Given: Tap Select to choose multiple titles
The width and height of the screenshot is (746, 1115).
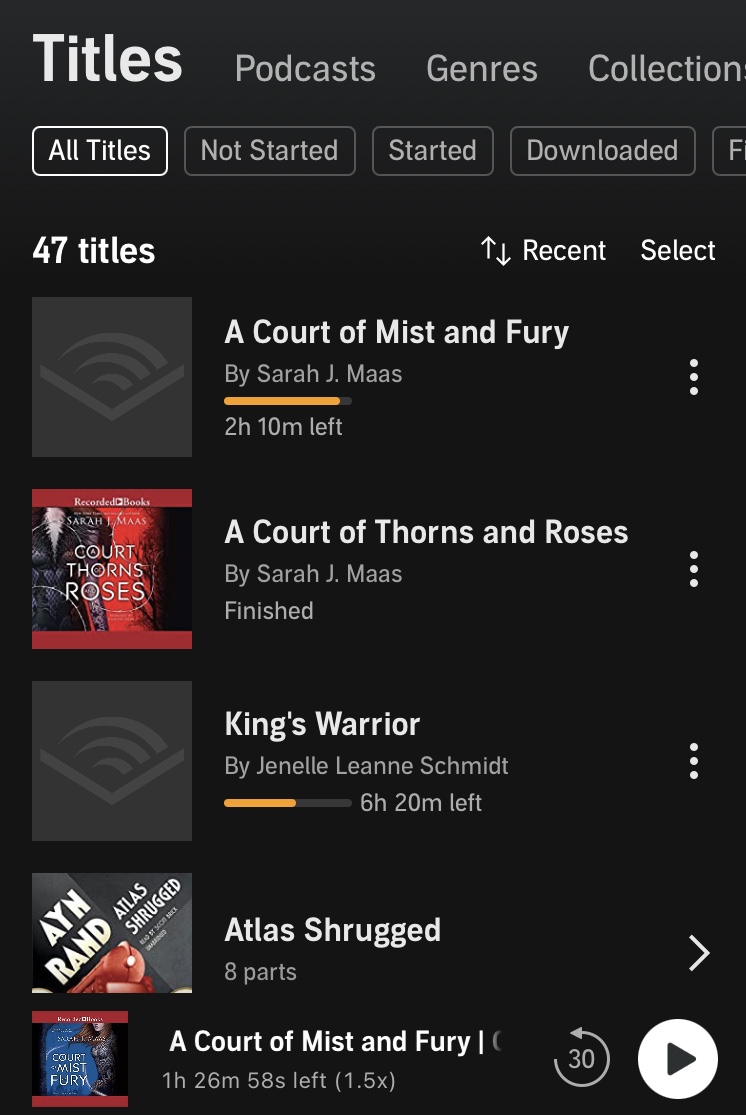Looking at the screenshot, I should click(x=677, y=252).
